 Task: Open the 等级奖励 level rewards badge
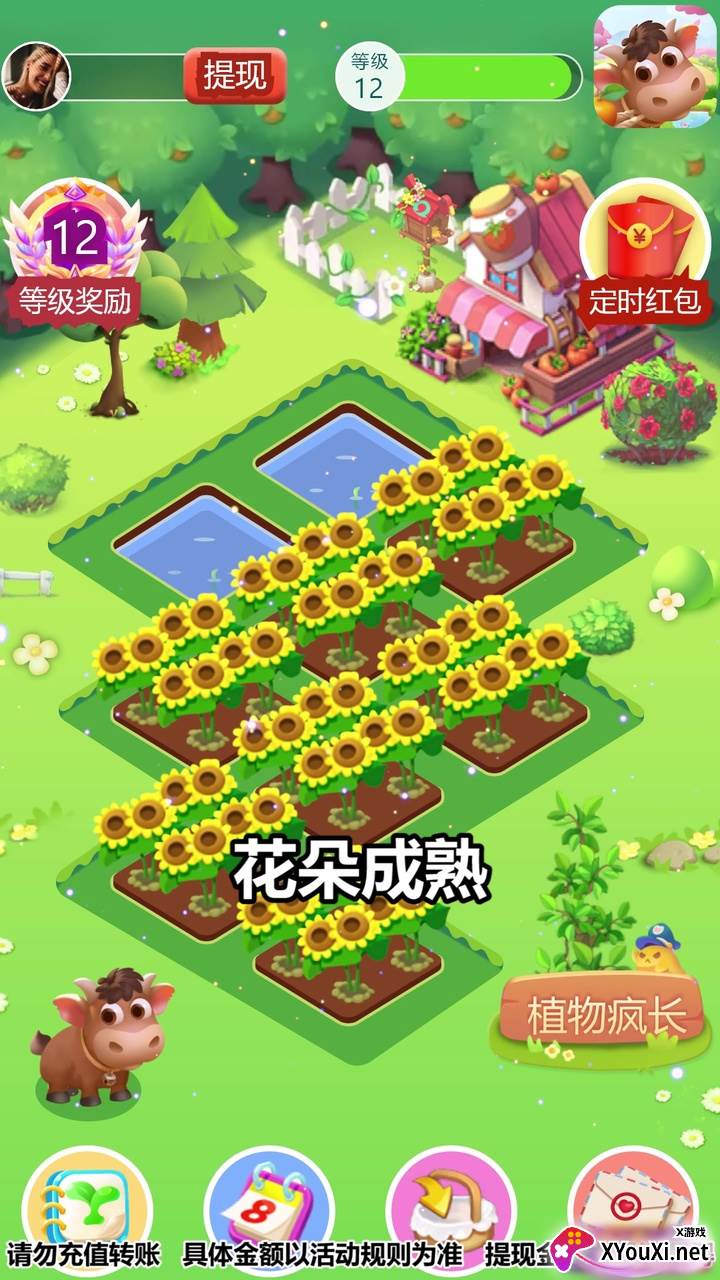click(75, 254)
